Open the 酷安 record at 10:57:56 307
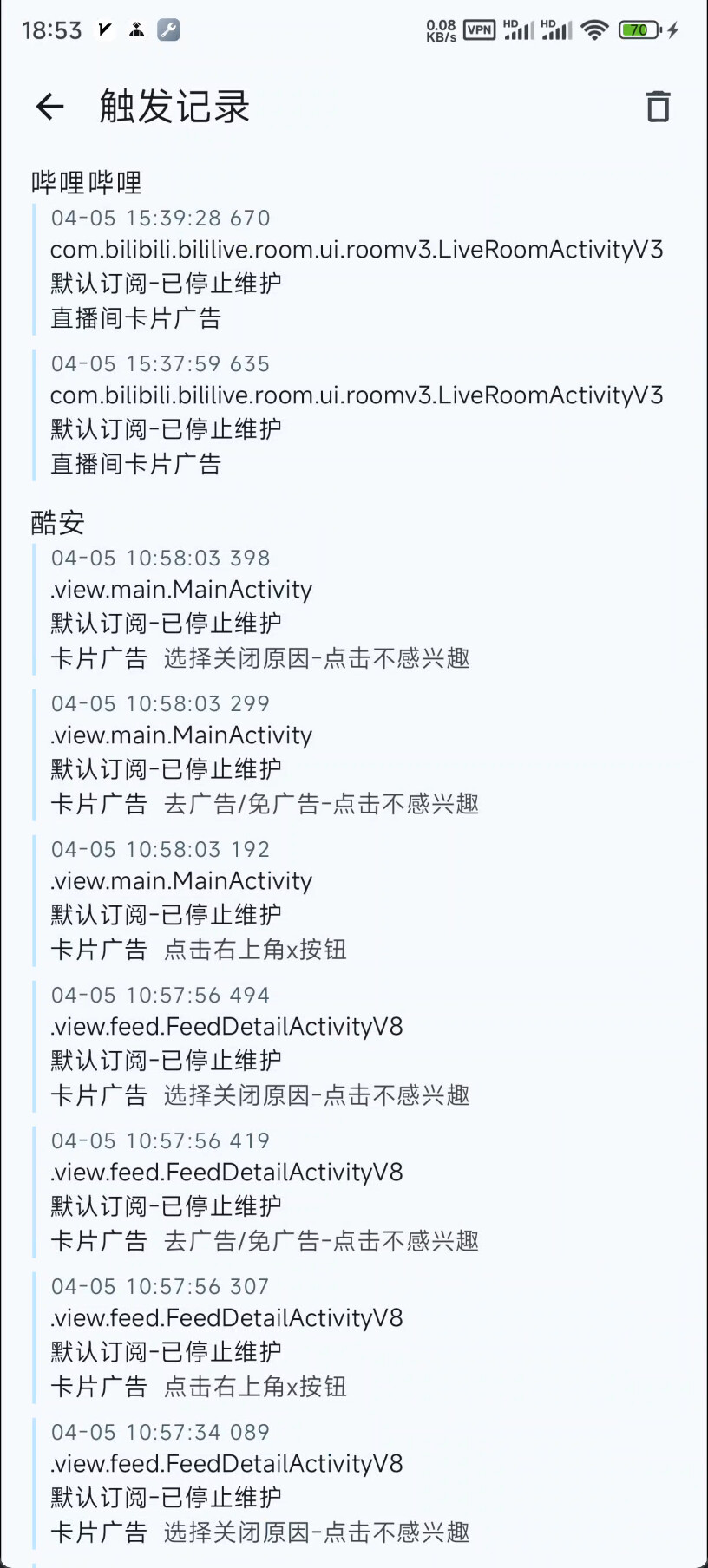708x1568 pixels. [x=356, y=1336]
